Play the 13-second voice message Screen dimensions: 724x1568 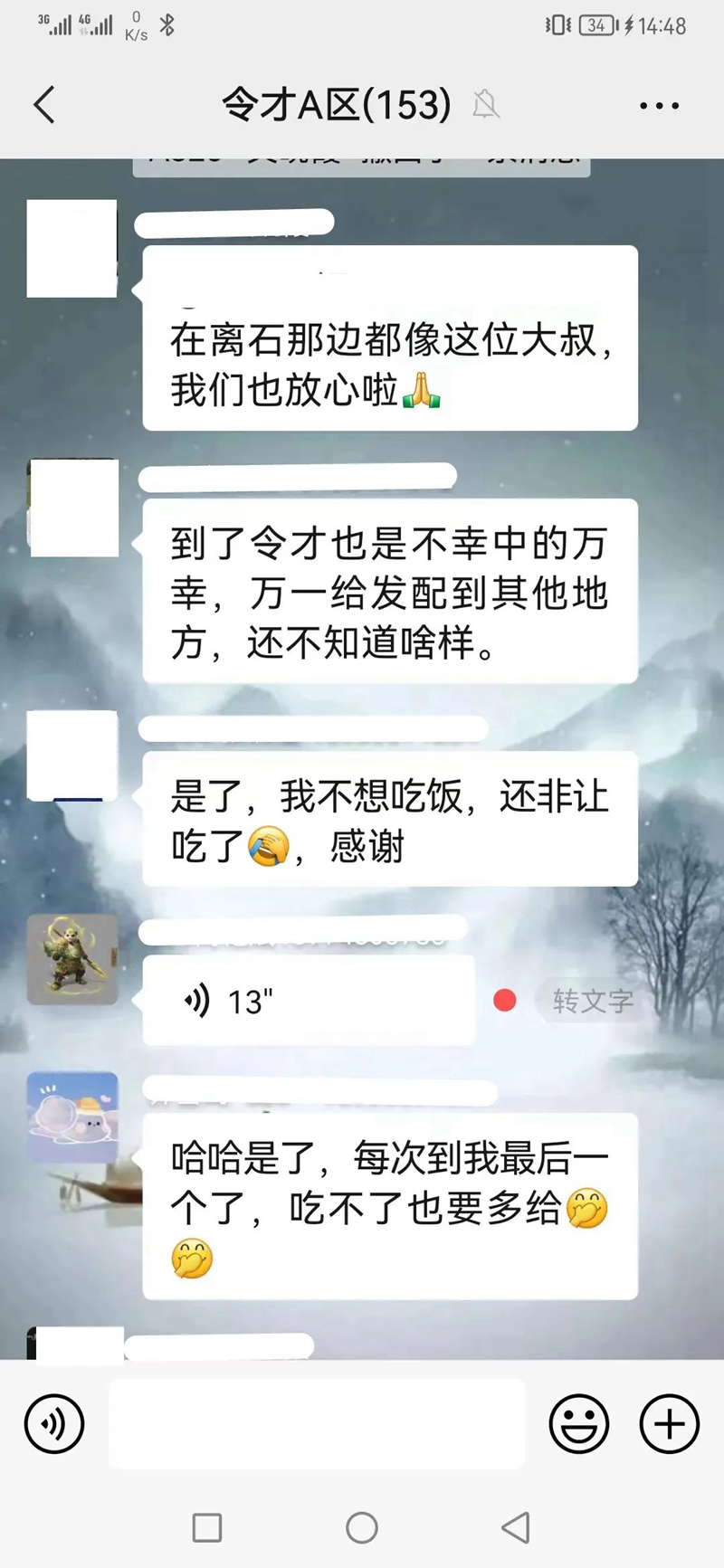click(x=308, y=1001)
